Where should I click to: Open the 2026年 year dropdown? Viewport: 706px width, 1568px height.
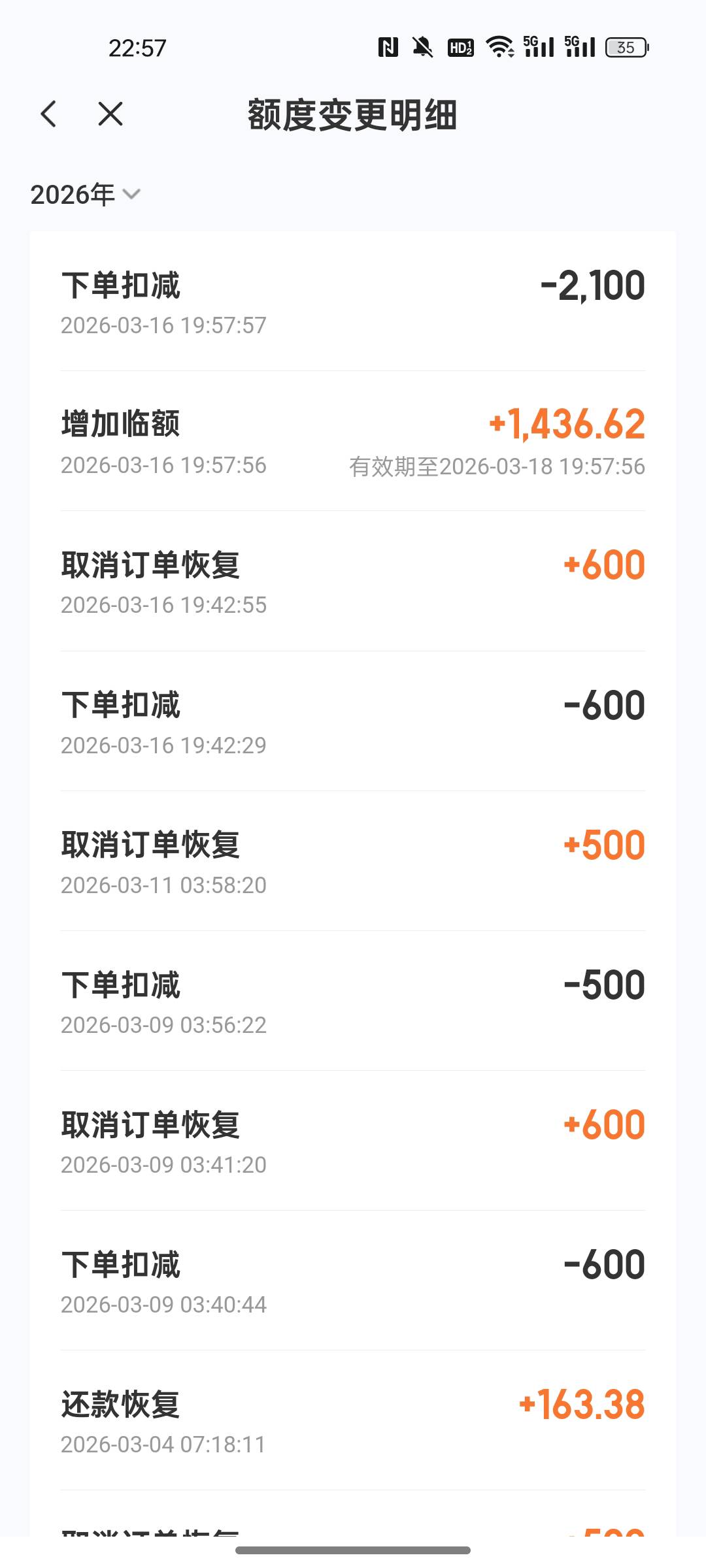tap(85, 195)
